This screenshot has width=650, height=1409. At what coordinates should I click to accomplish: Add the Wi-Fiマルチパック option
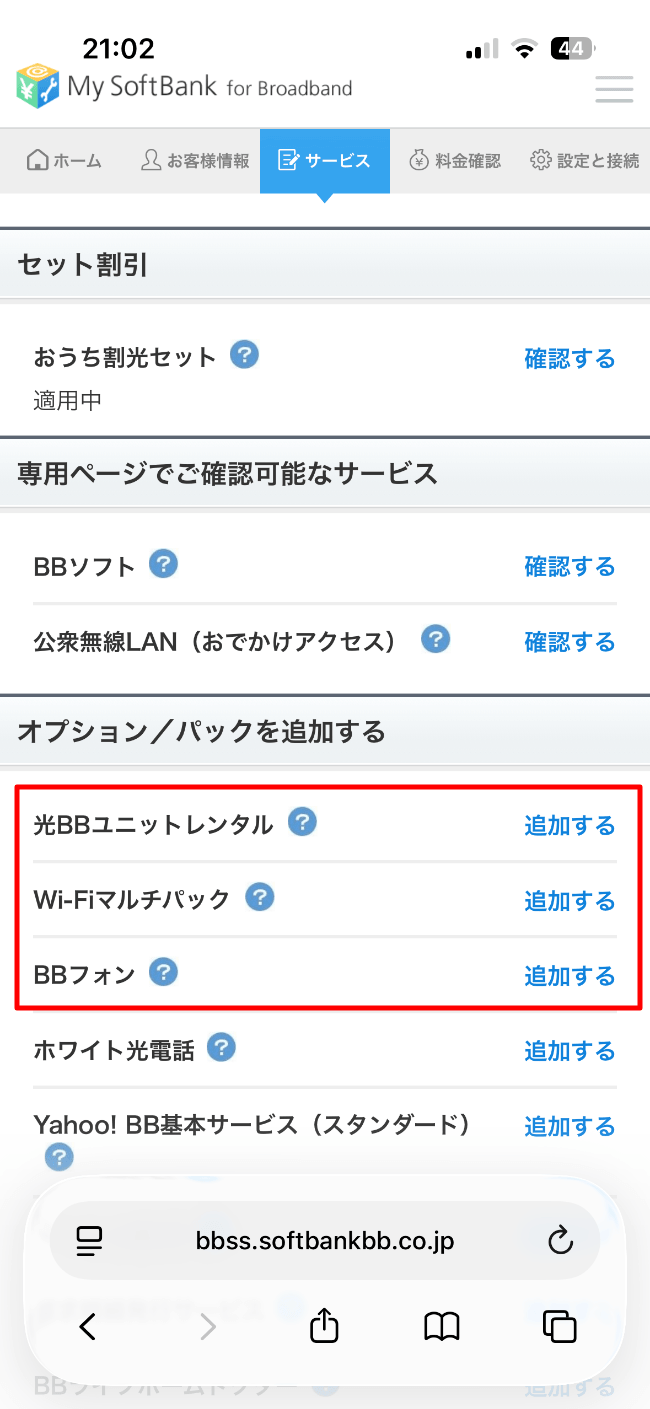pyautogui.click(x=569, y=901)
